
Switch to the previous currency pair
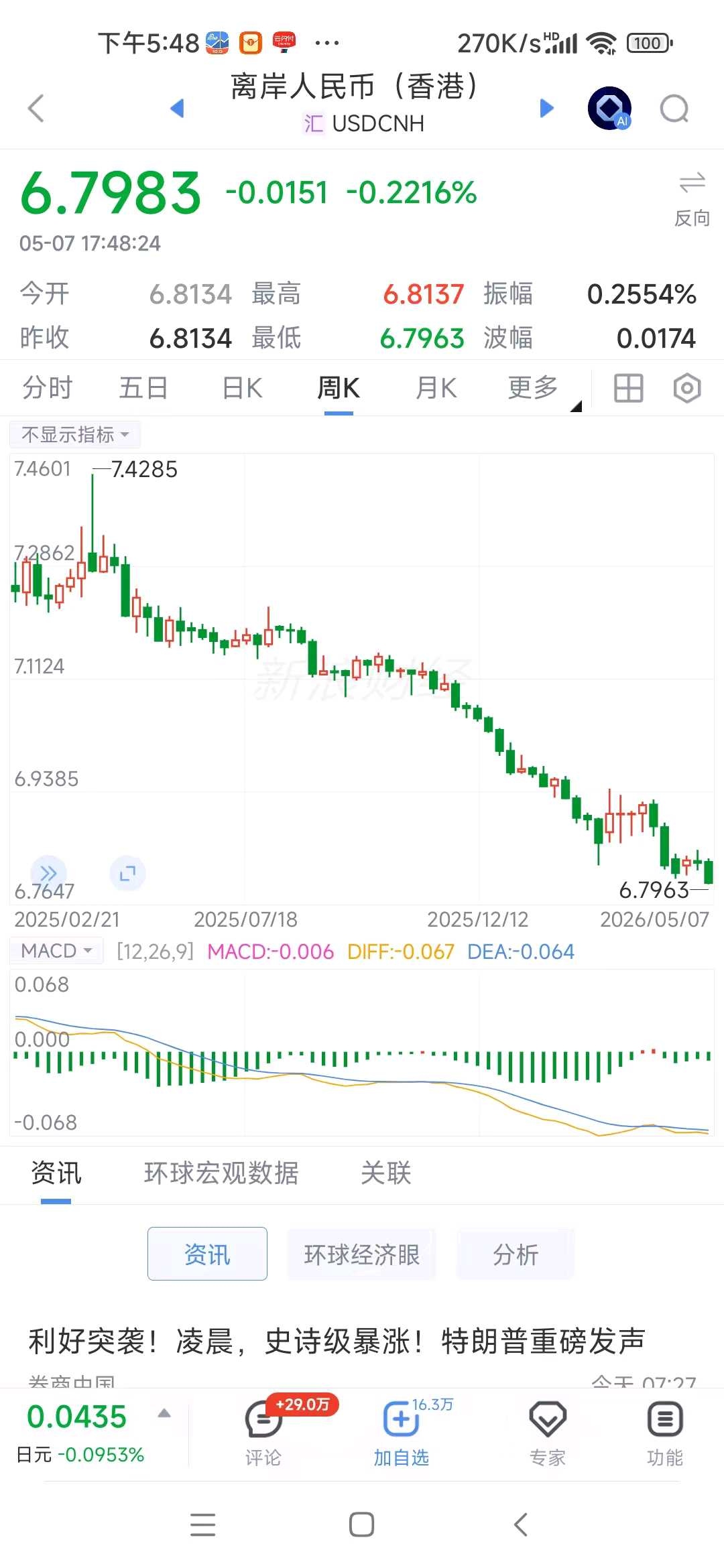[177, 108]
